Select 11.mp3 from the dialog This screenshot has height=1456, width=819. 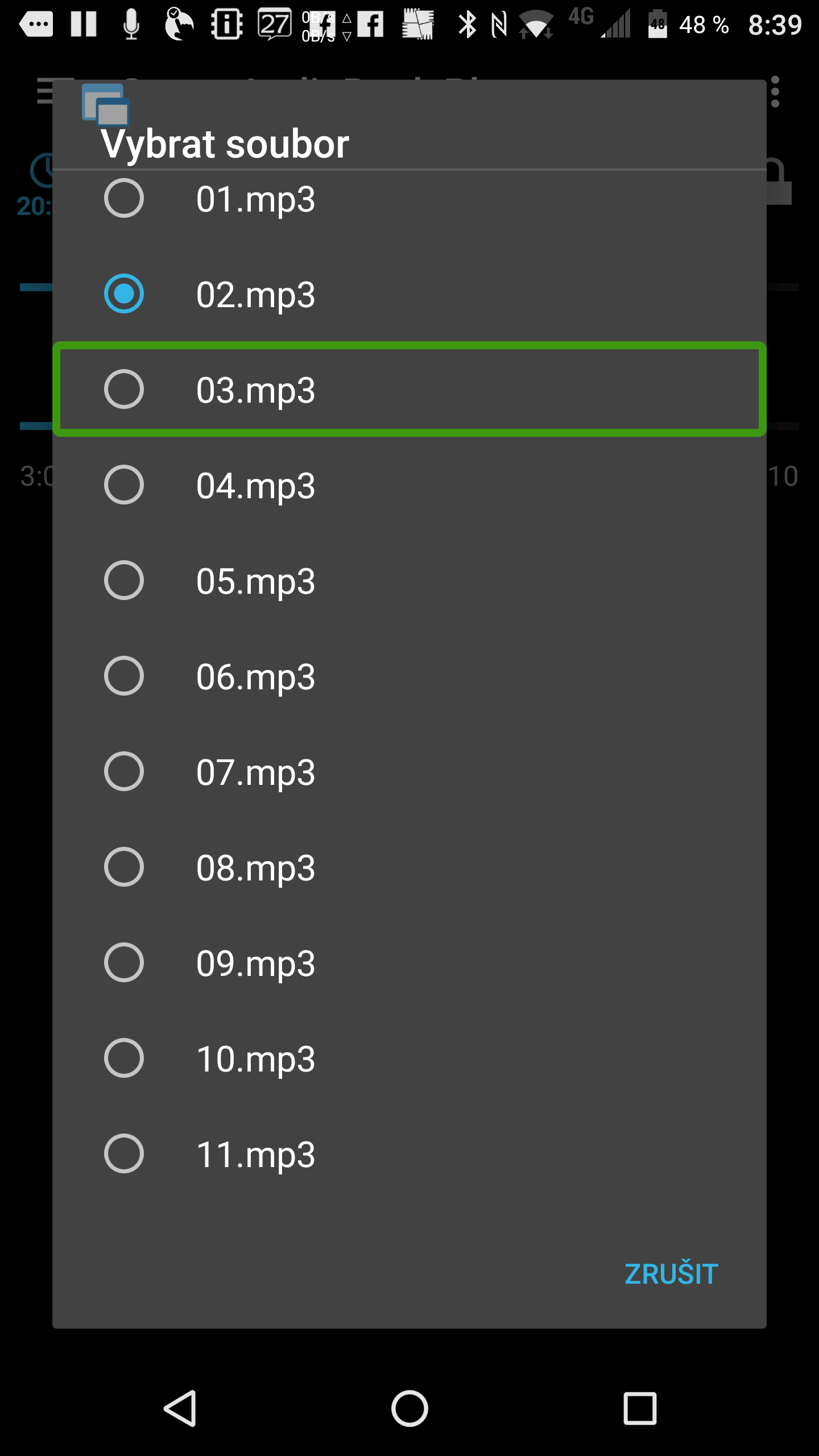click(x=409, y=1153)
